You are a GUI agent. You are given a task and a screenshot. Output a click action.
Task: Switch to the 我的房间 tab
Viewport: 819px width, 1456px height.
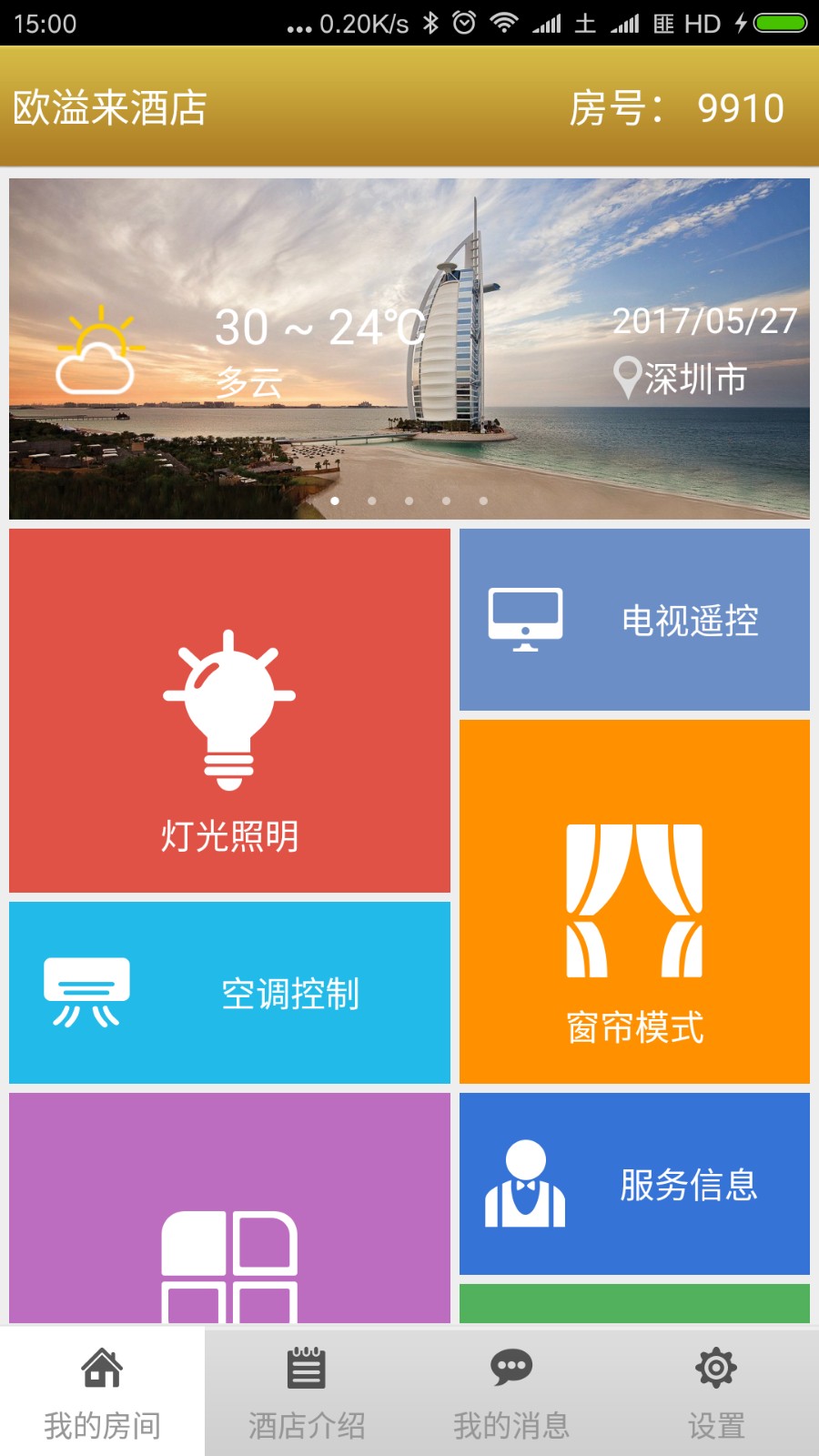(x=102, y=1392)
